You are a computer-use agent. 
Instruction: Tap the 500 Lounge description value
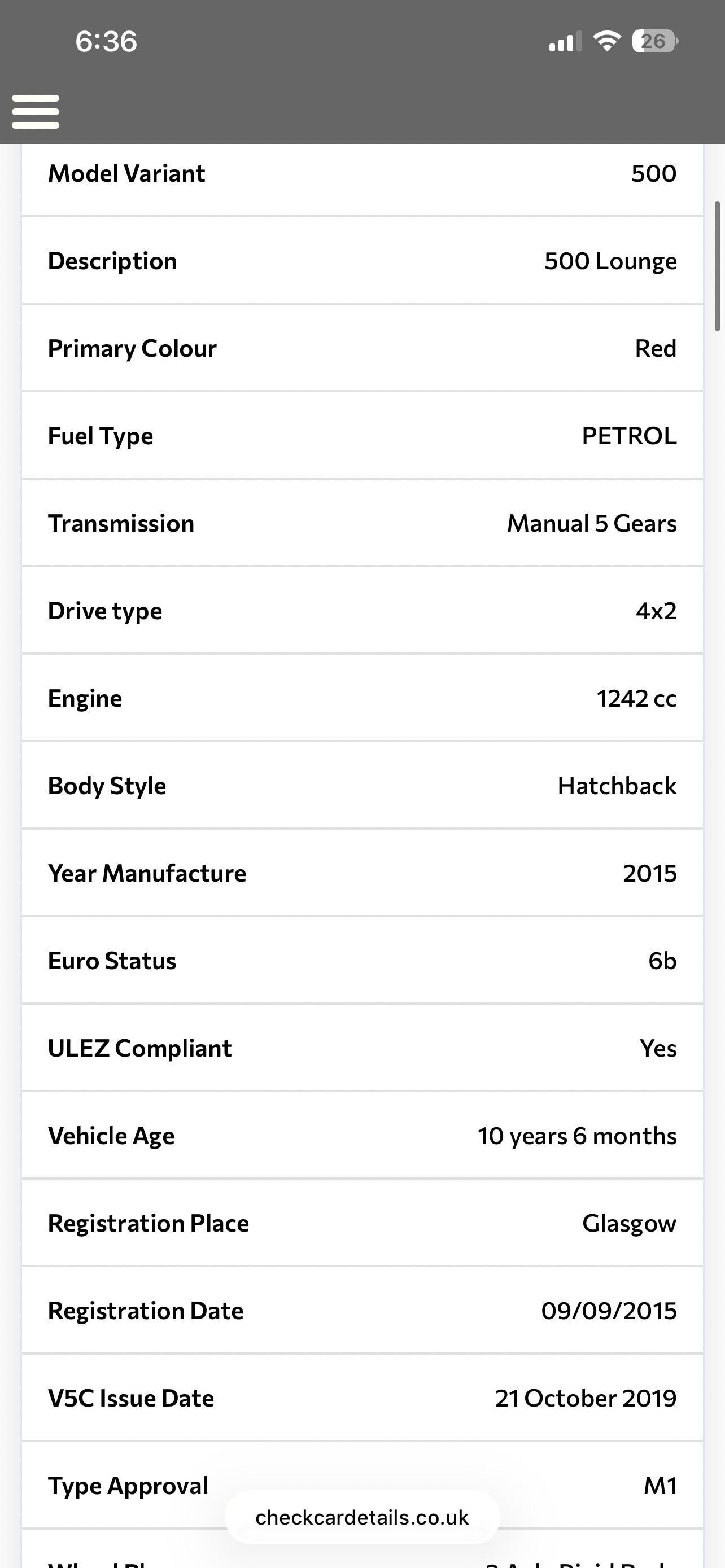tap(611, 261)
